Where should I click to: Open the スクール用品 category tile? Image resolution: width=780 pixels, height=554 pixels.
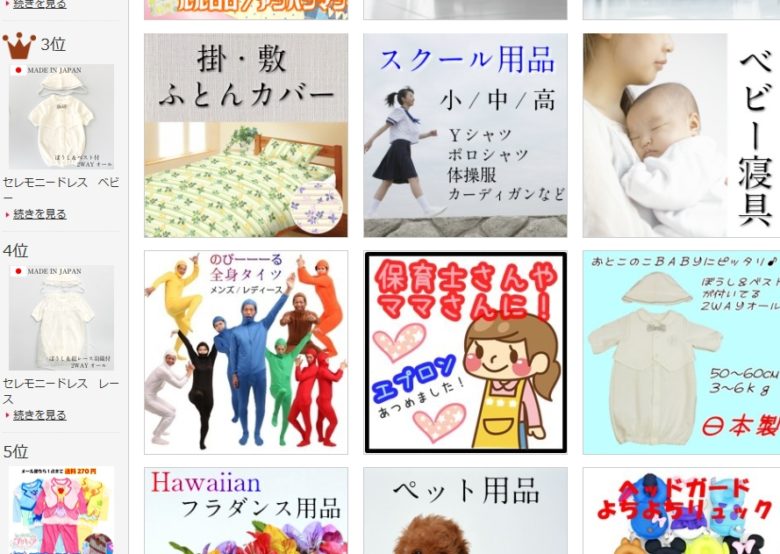click(465, 136)
